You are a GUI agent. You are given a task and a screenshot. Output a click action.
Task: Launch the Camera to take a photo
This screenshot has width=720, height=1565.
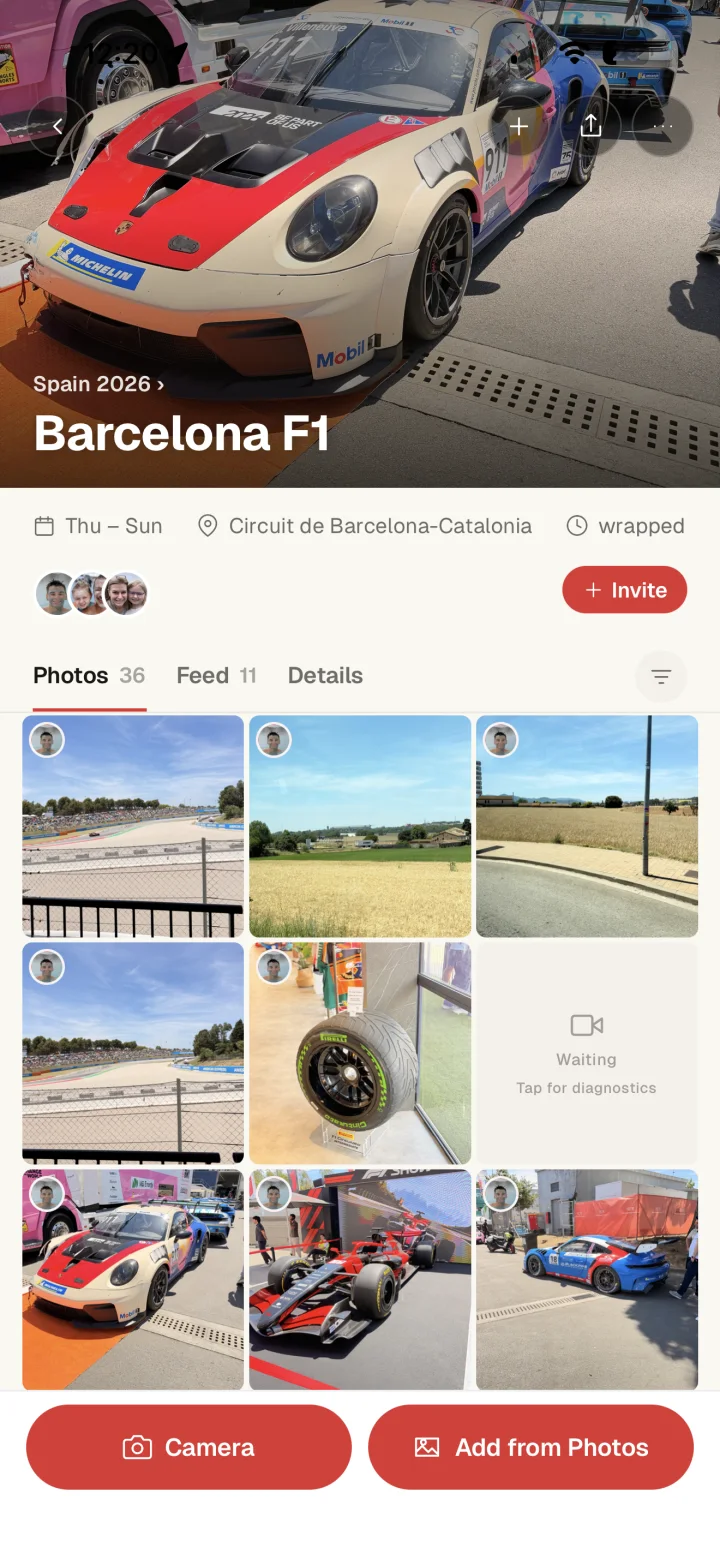coord(189,1447)
